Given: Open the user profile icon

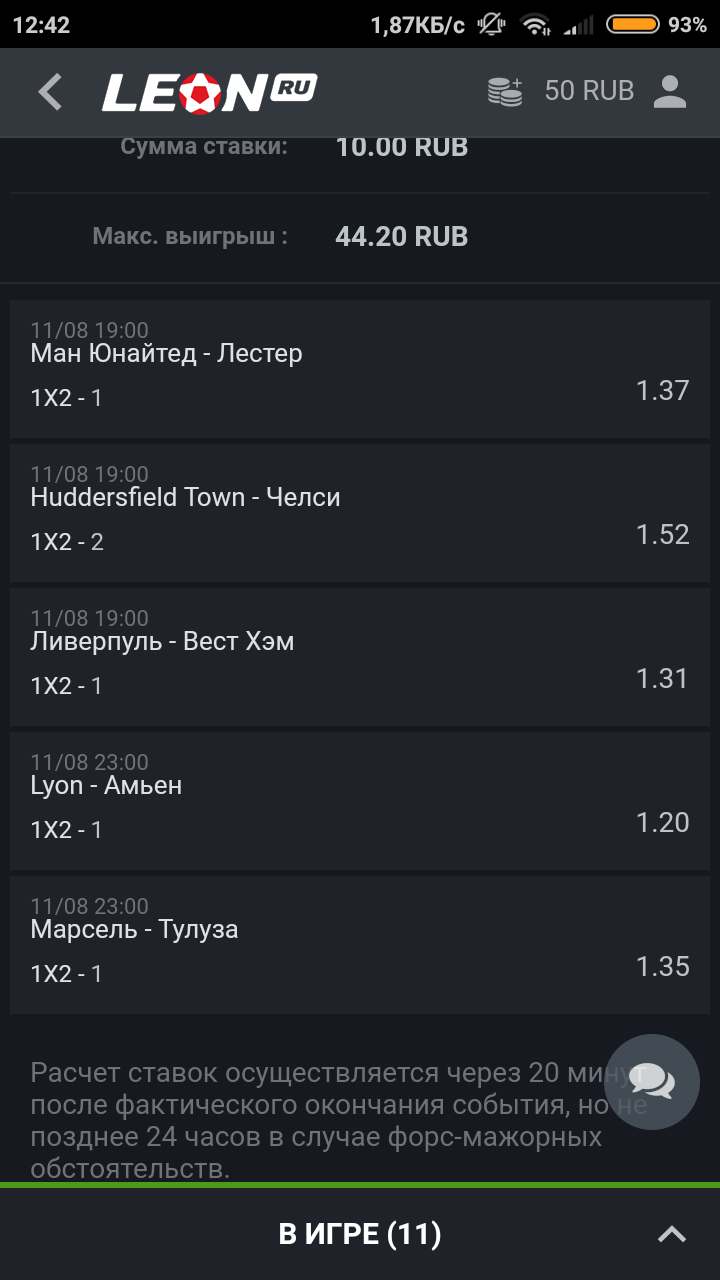Looking at the screenshot, I should (669, 92).
